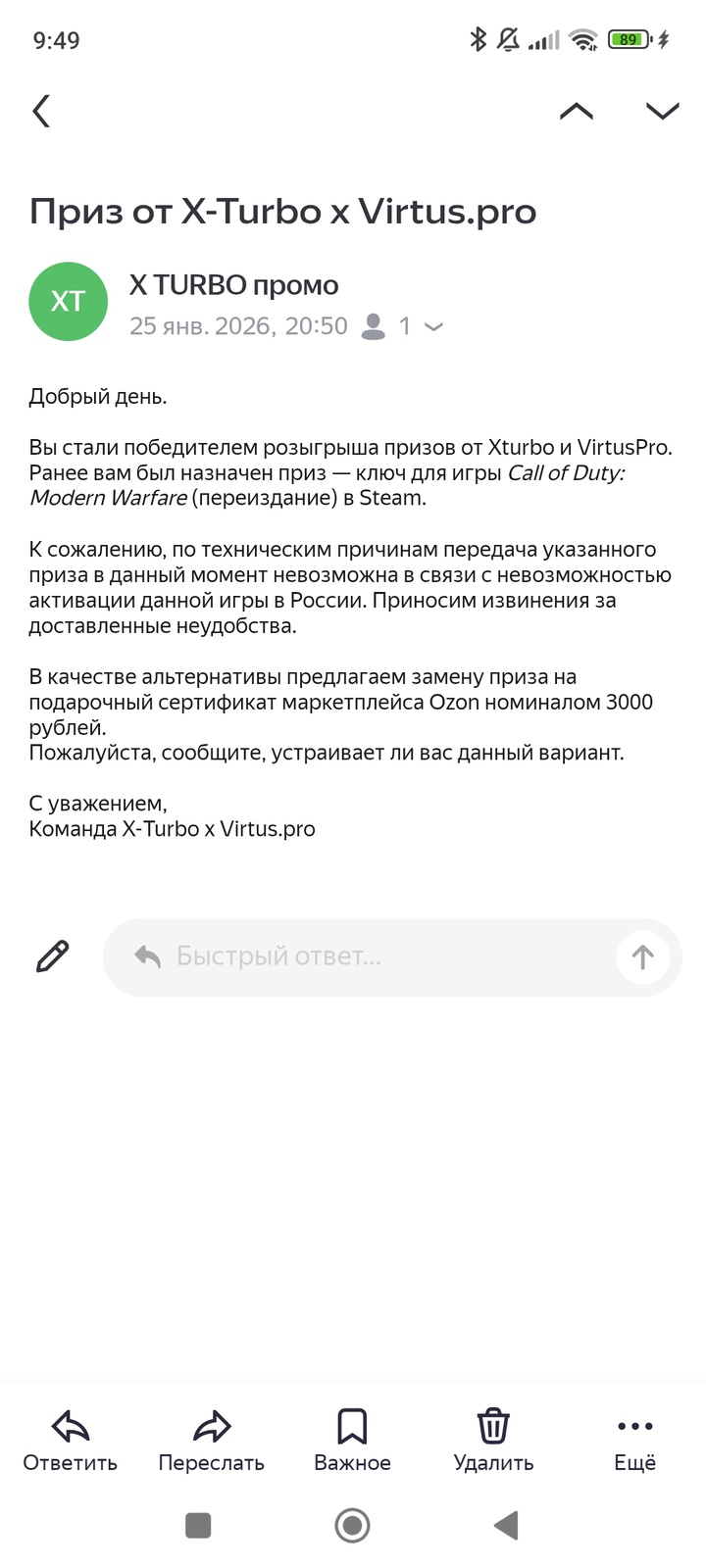
Task: Tap the system back triangle
Action: tap(506, 1525)
